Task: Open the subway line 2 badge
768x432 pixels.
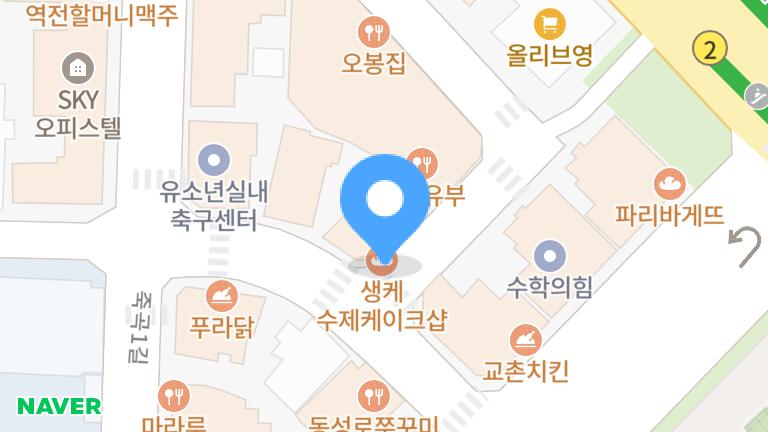Action: click(x=710, y=48)
